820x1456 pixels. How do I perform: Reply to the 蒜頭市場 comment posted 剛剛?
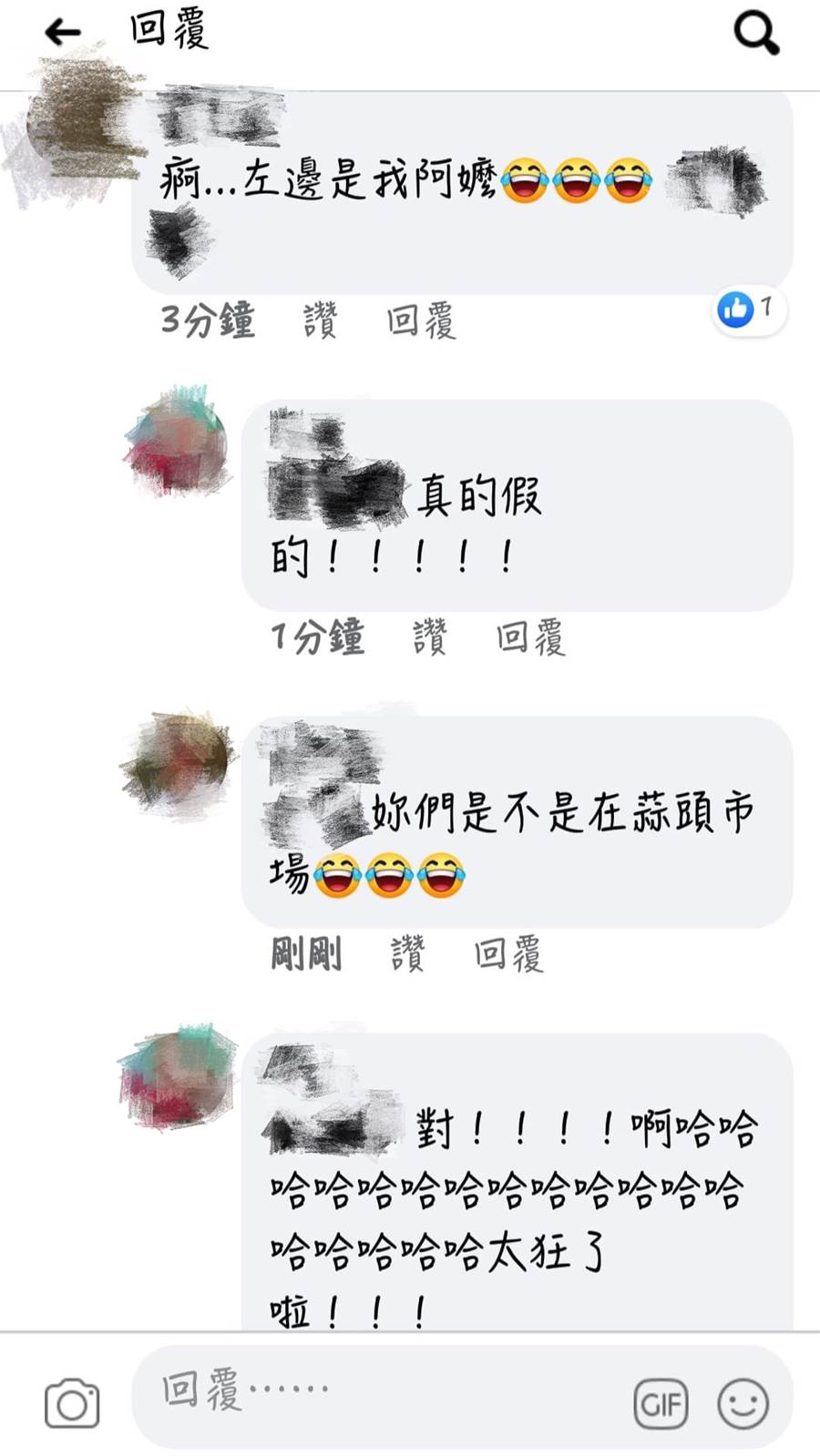click(x=508, y=953)
